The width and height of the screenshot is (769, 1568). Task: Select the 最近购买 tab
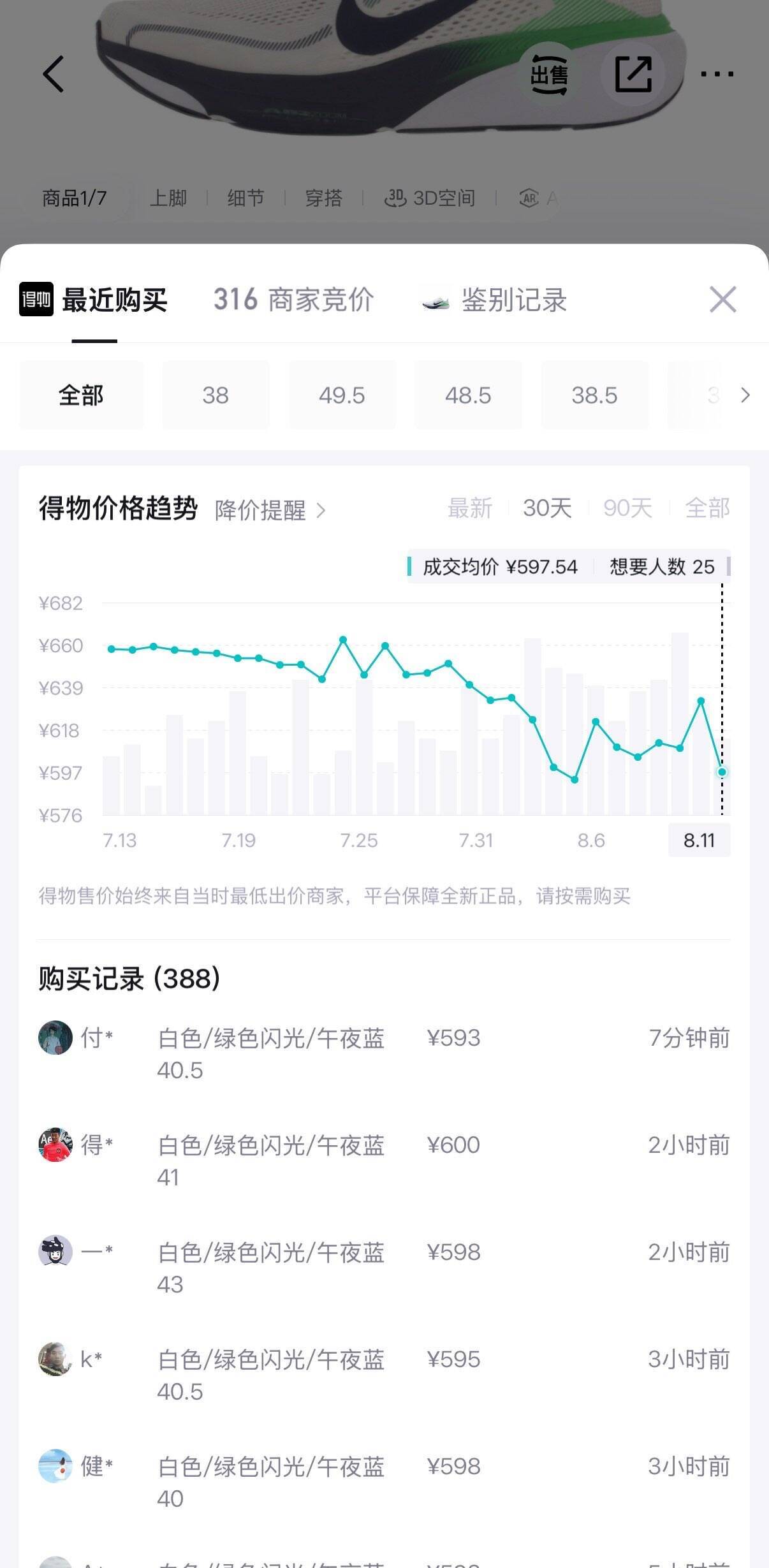(94, 299)
